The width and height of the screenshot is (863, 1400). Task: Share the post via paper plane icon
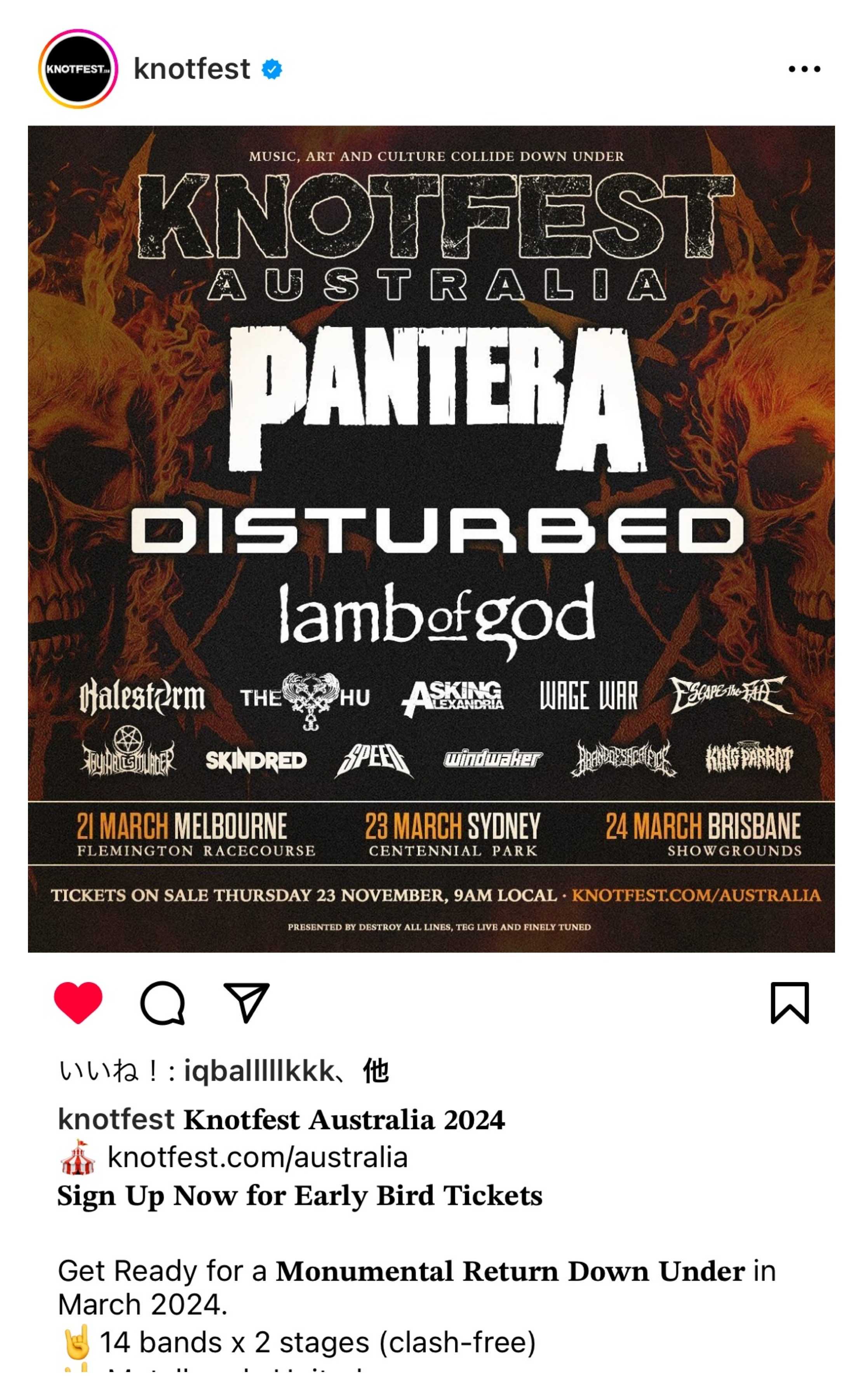pyautogui.click(x=246, y=1003)
